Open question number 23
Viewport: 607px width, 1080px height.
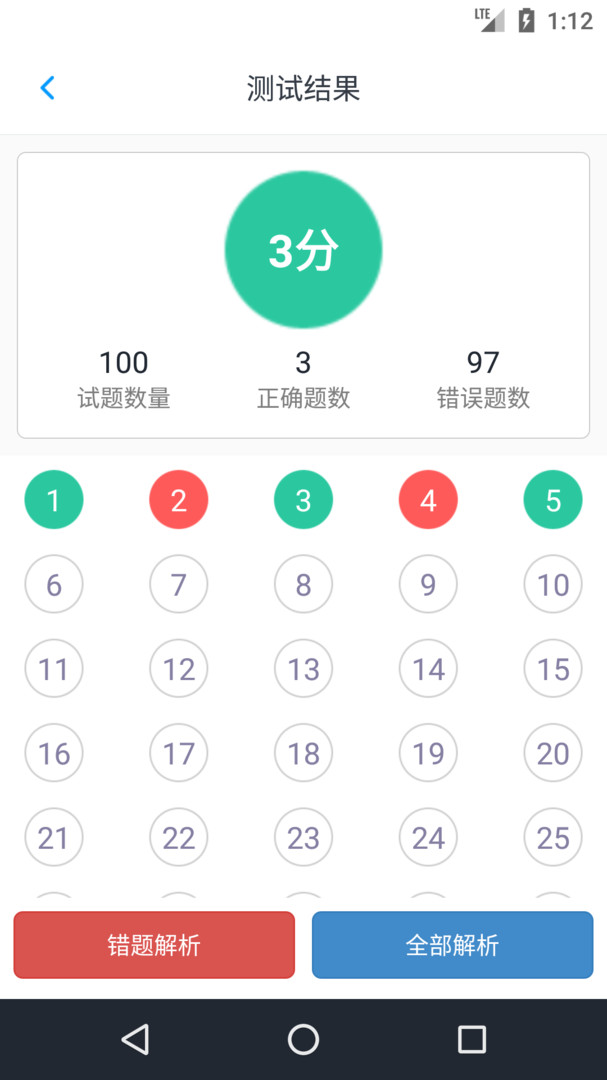point(303,837)
